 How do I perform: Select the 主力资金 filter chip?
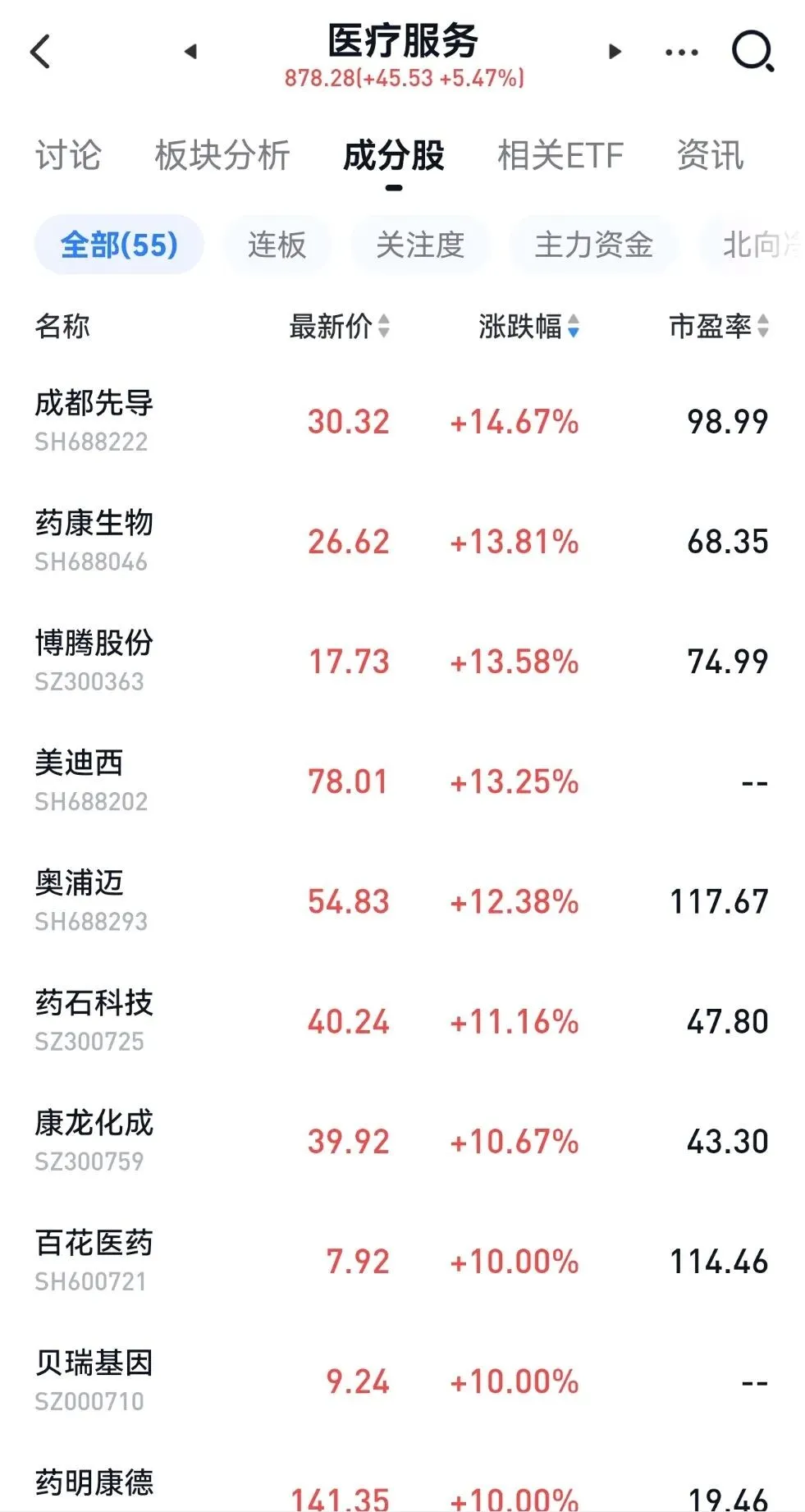point(593,245)
